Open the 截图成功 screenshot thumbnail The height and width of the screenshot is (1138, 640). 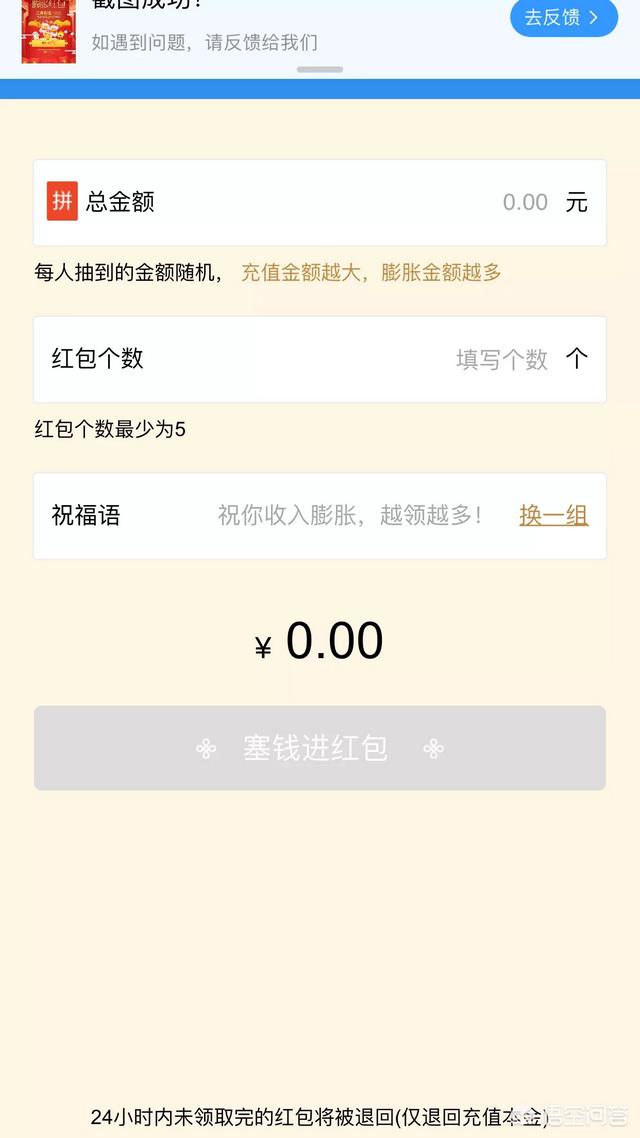(48, 32)
